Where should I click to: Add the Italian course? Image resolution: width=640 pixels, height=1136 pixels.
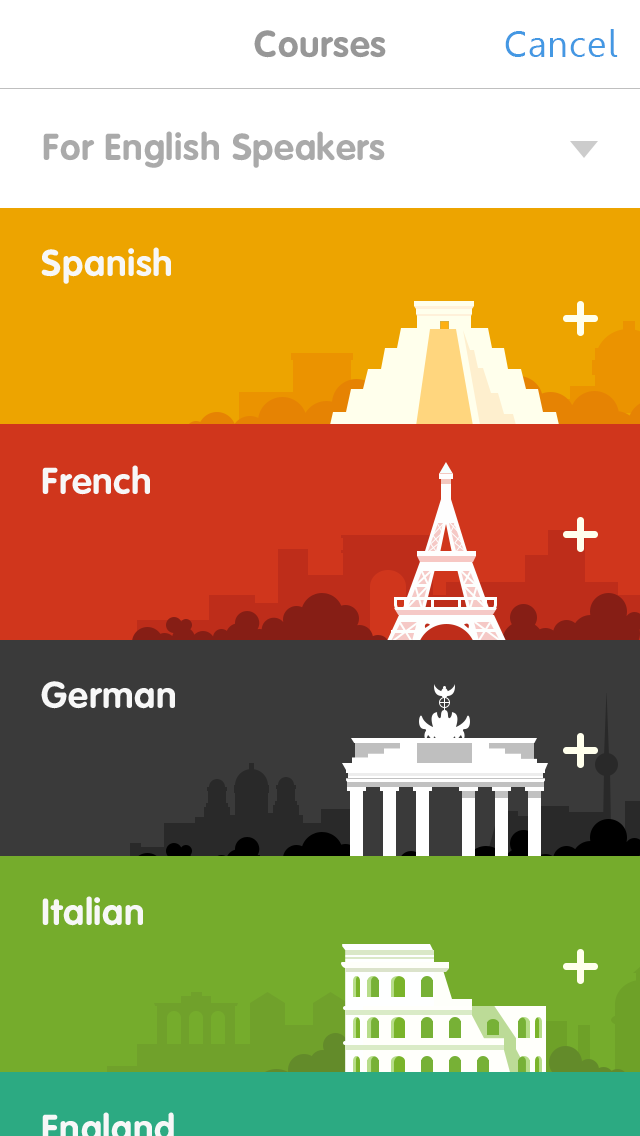coord(581,966)
